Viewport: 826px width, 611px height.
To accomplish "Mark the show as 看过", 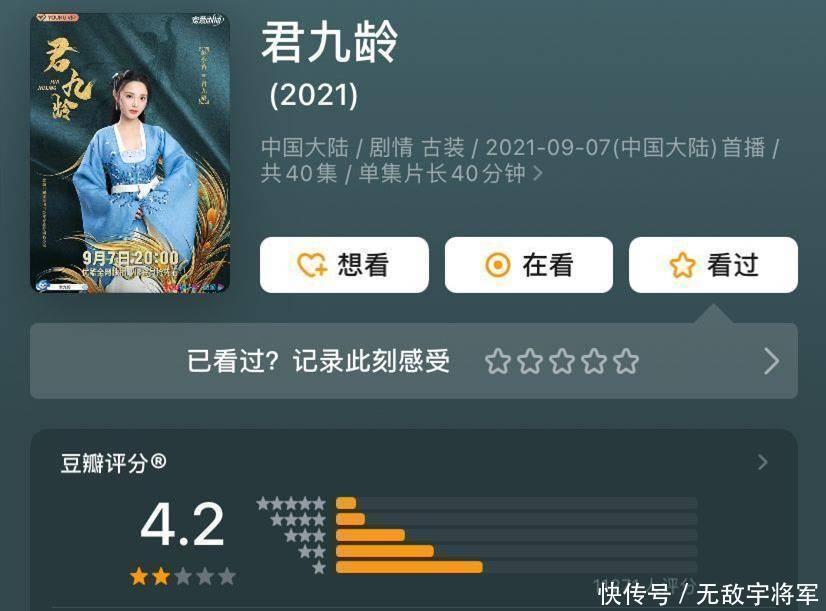I will [713, 265].
